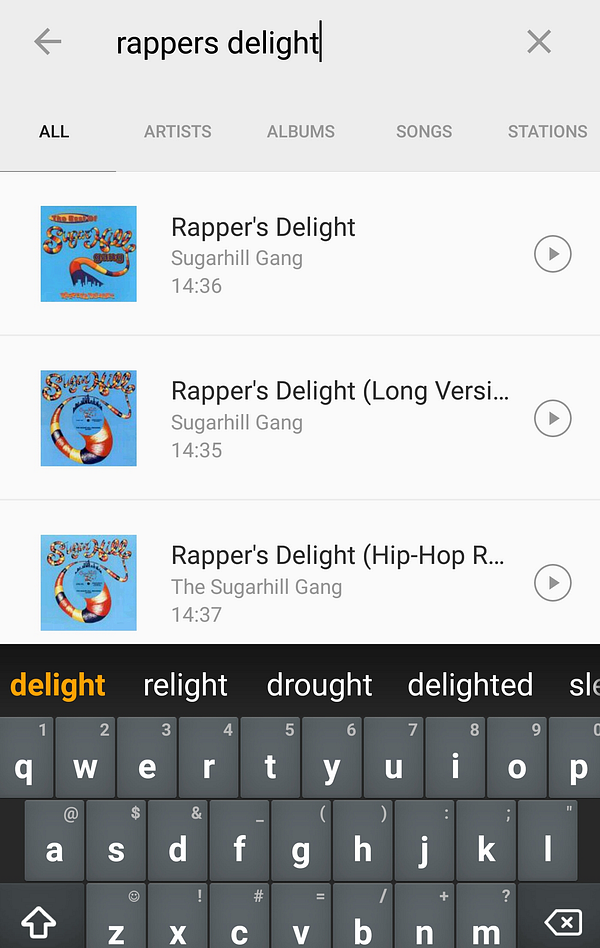The height and width of the screenshot is (948, 600).
Task: Switch to the Artists tab
Action: click(x=177, y=131)
